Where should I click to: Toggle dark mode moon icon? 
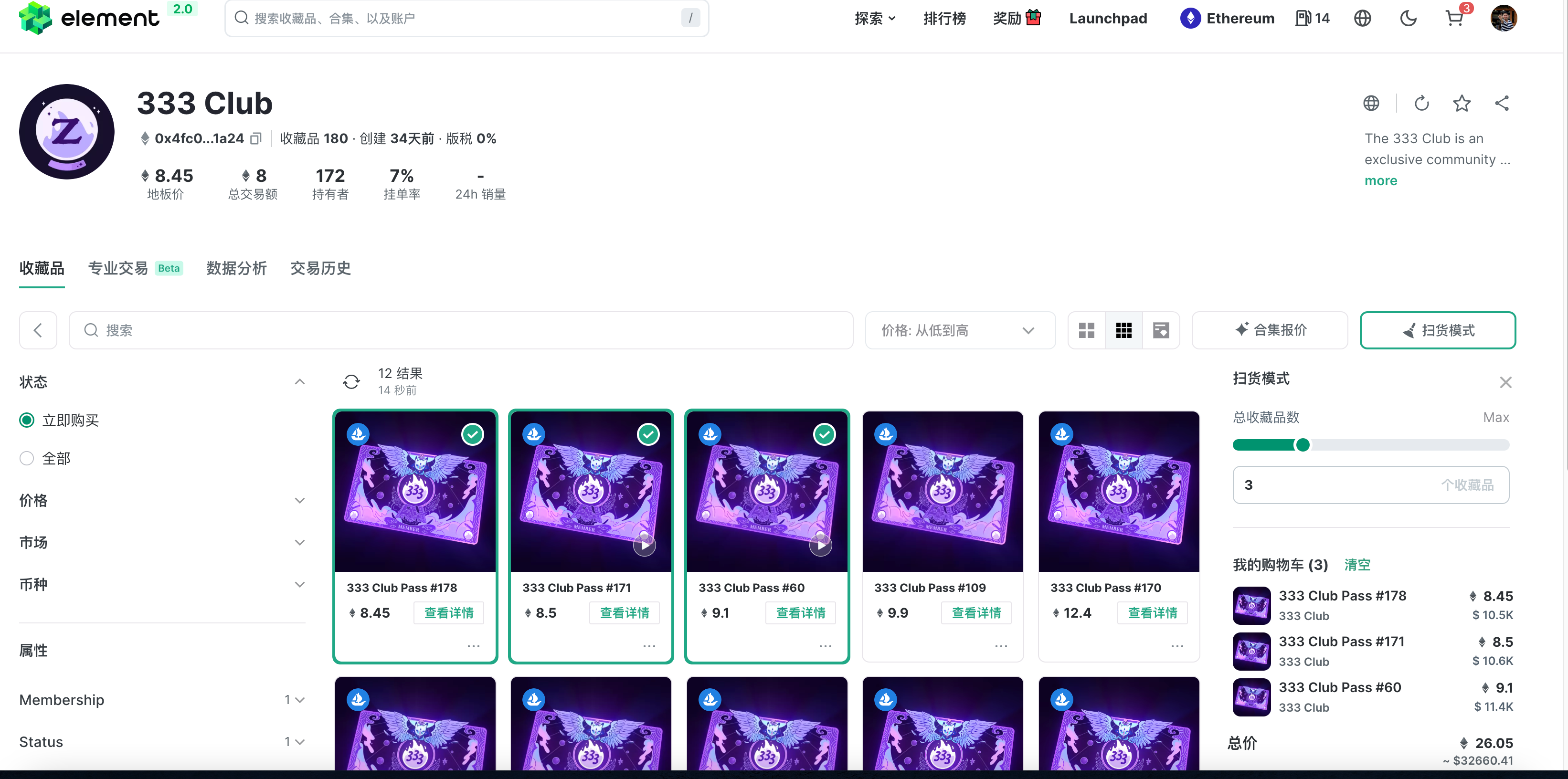pos(1408,18)
